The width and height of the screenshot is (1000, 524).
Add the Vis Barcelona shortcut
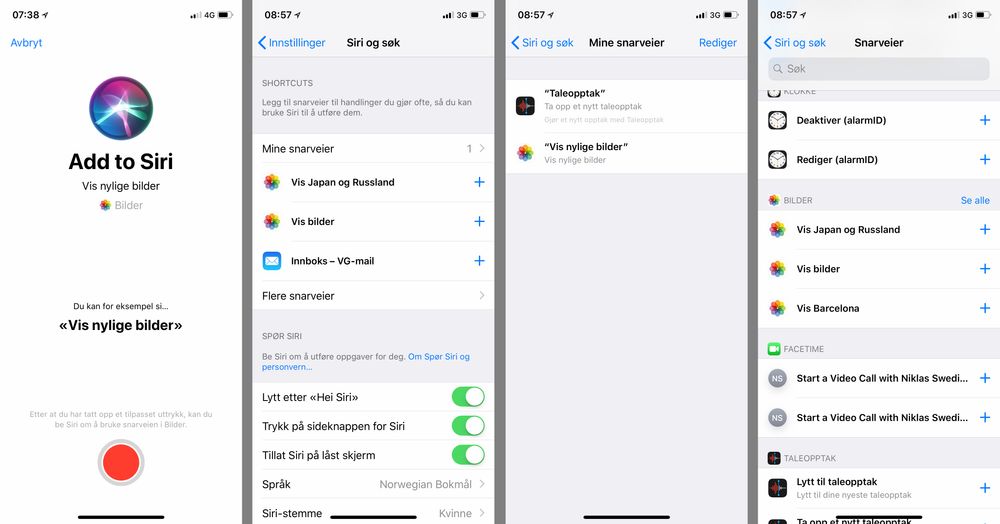coord(984,308)
